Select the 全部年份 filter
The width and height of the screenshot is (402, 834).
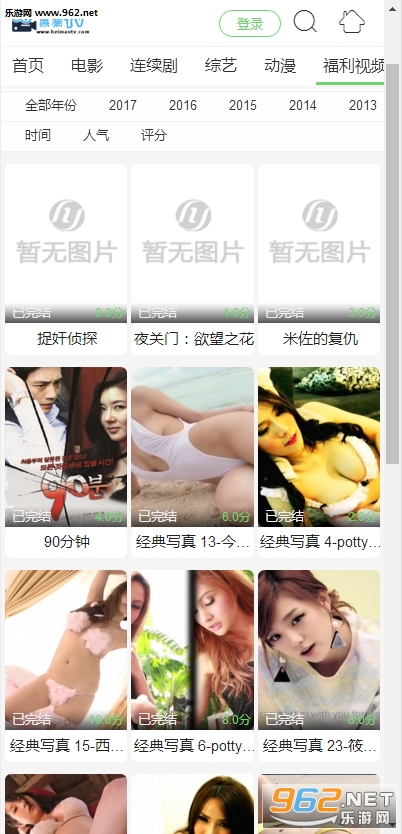pos(51,105)
